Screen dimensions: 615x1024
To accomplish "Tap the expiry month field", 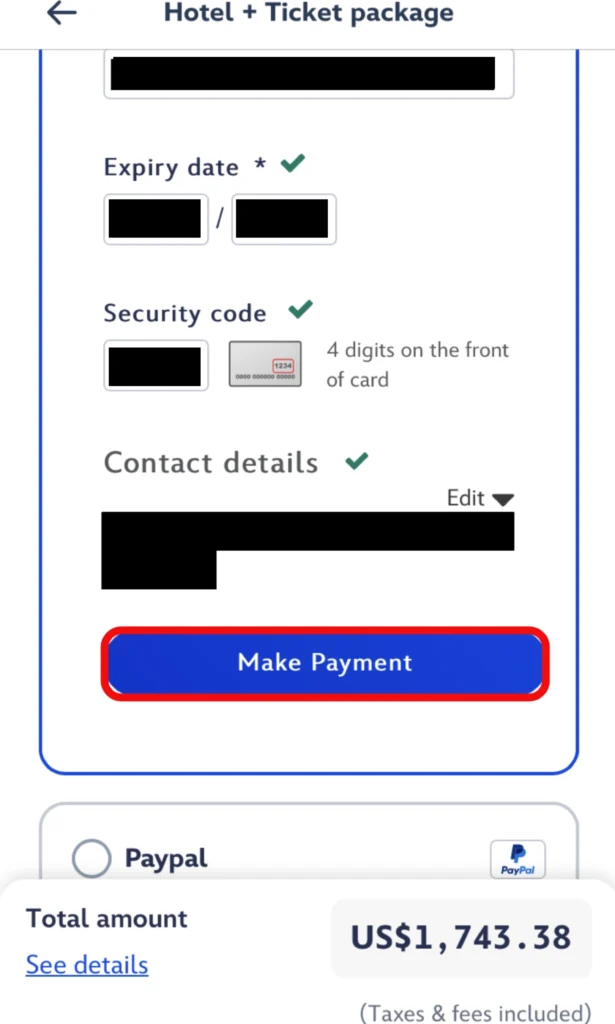I will pos(155,219).
